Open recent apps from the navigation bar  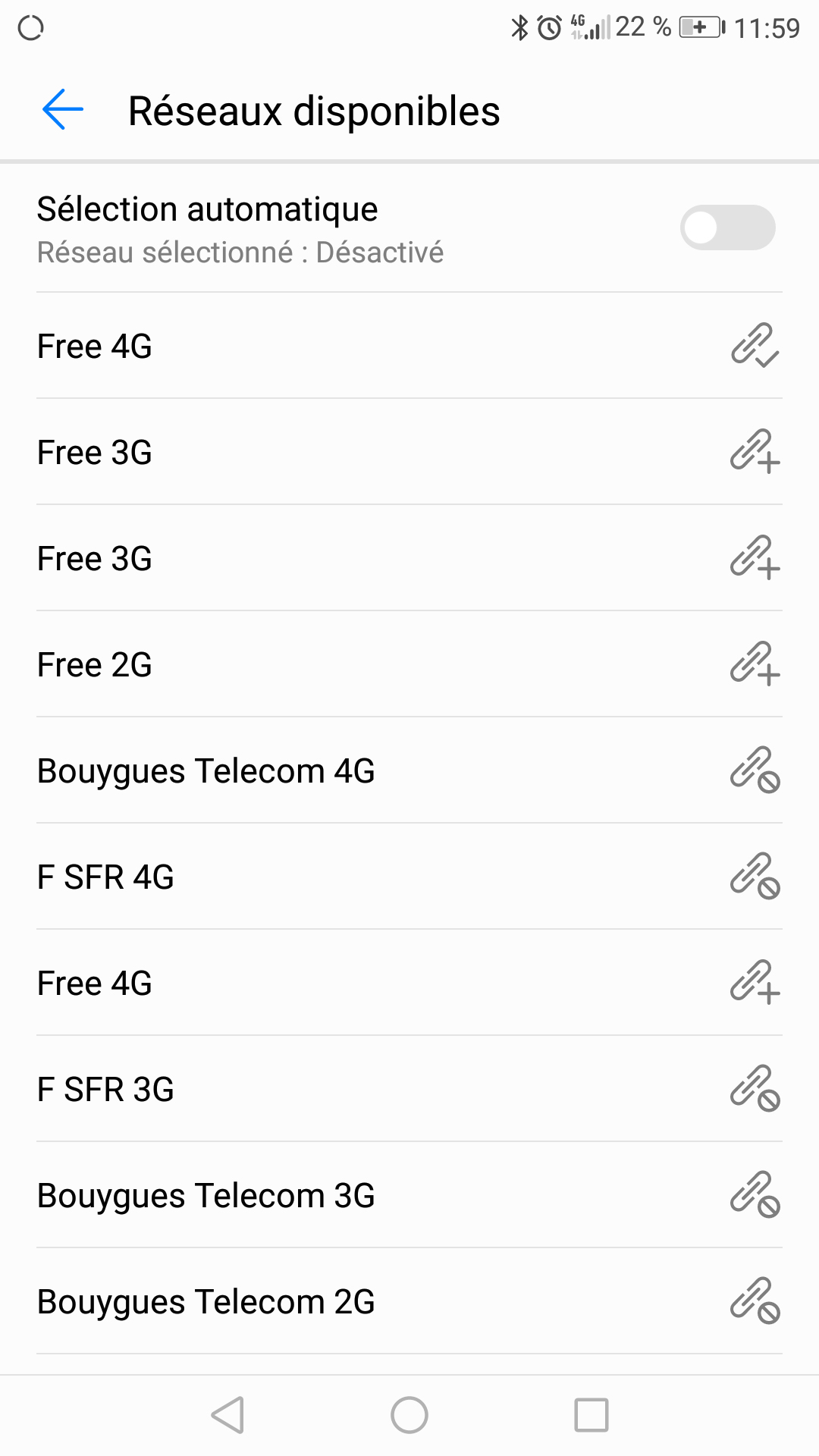[591, 1415]
